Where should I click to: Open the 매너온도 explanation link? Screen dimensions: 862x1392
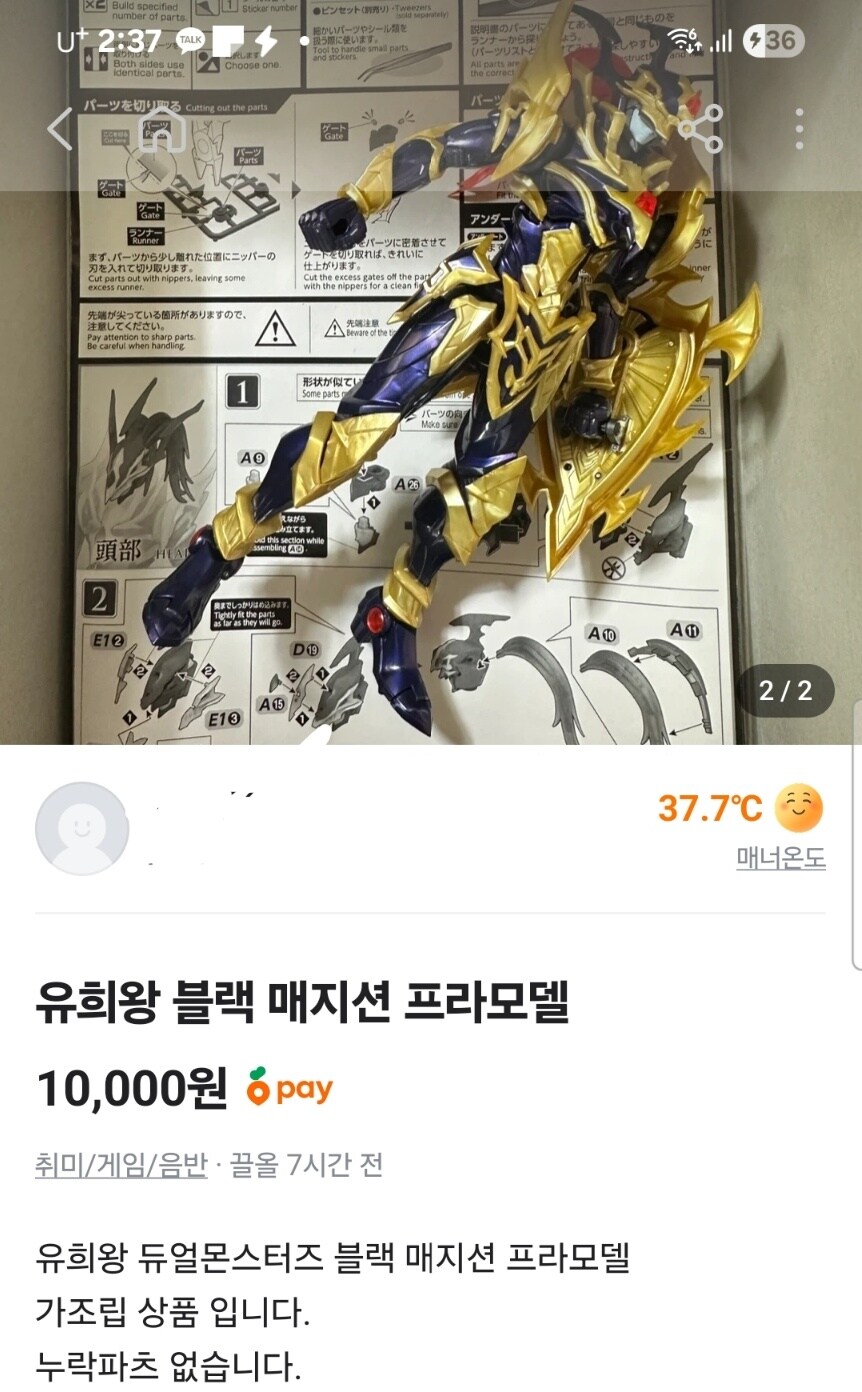point(780,858)
